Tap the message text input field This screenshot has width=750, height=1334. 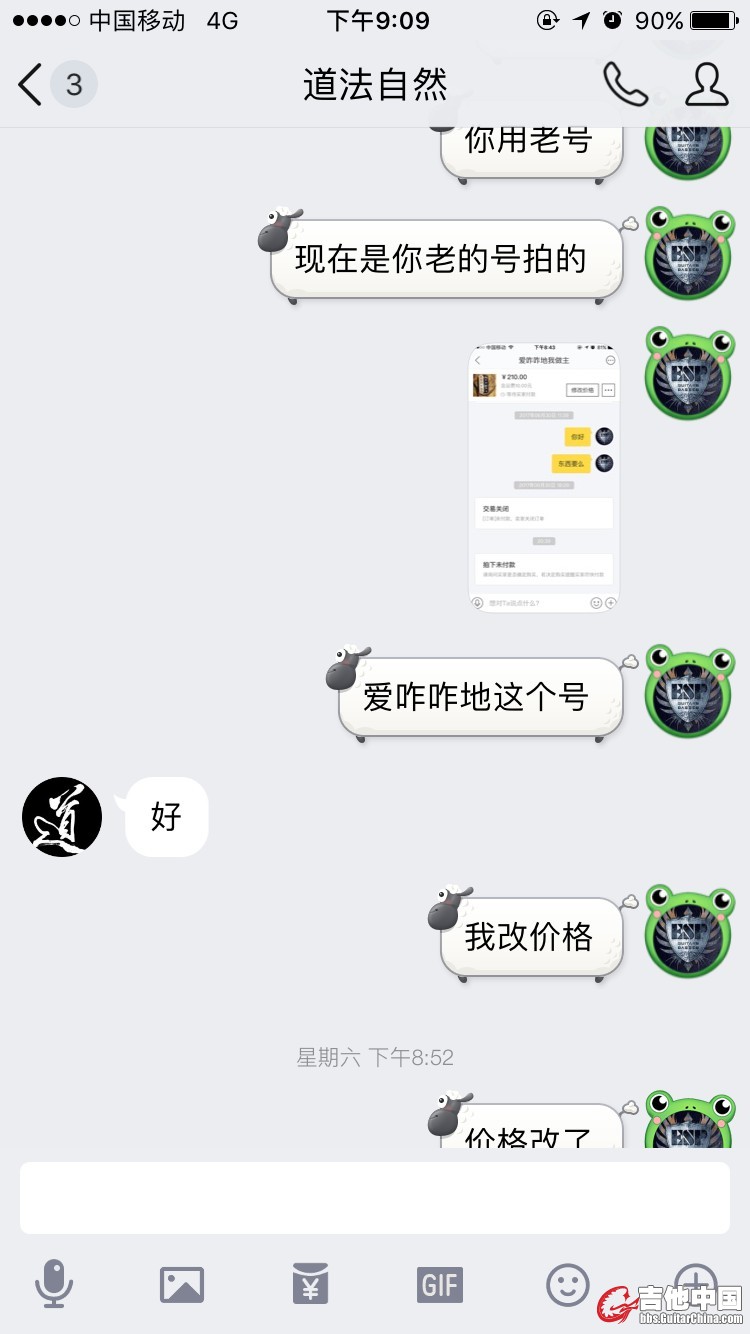374,1197
